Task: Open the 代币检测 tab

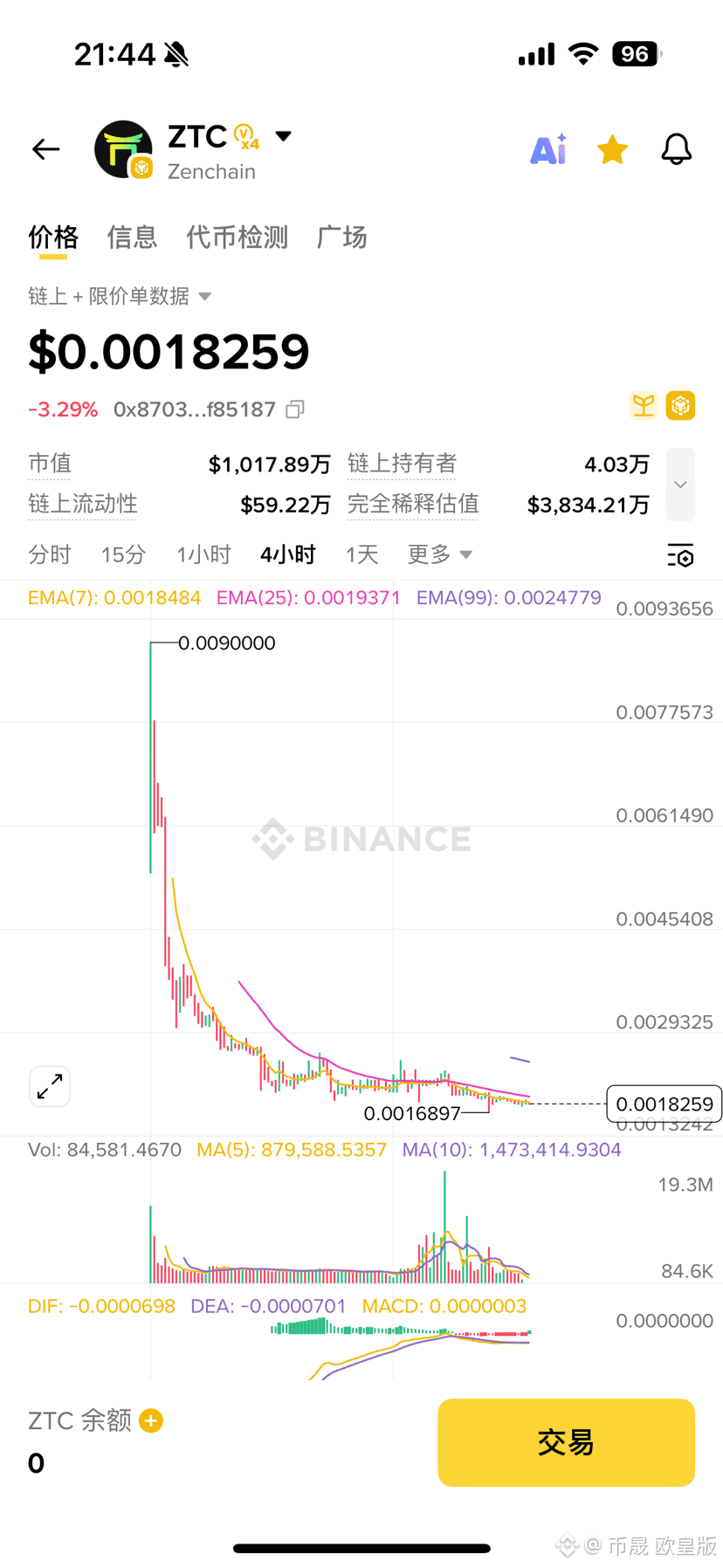Action: click(237, 237)
